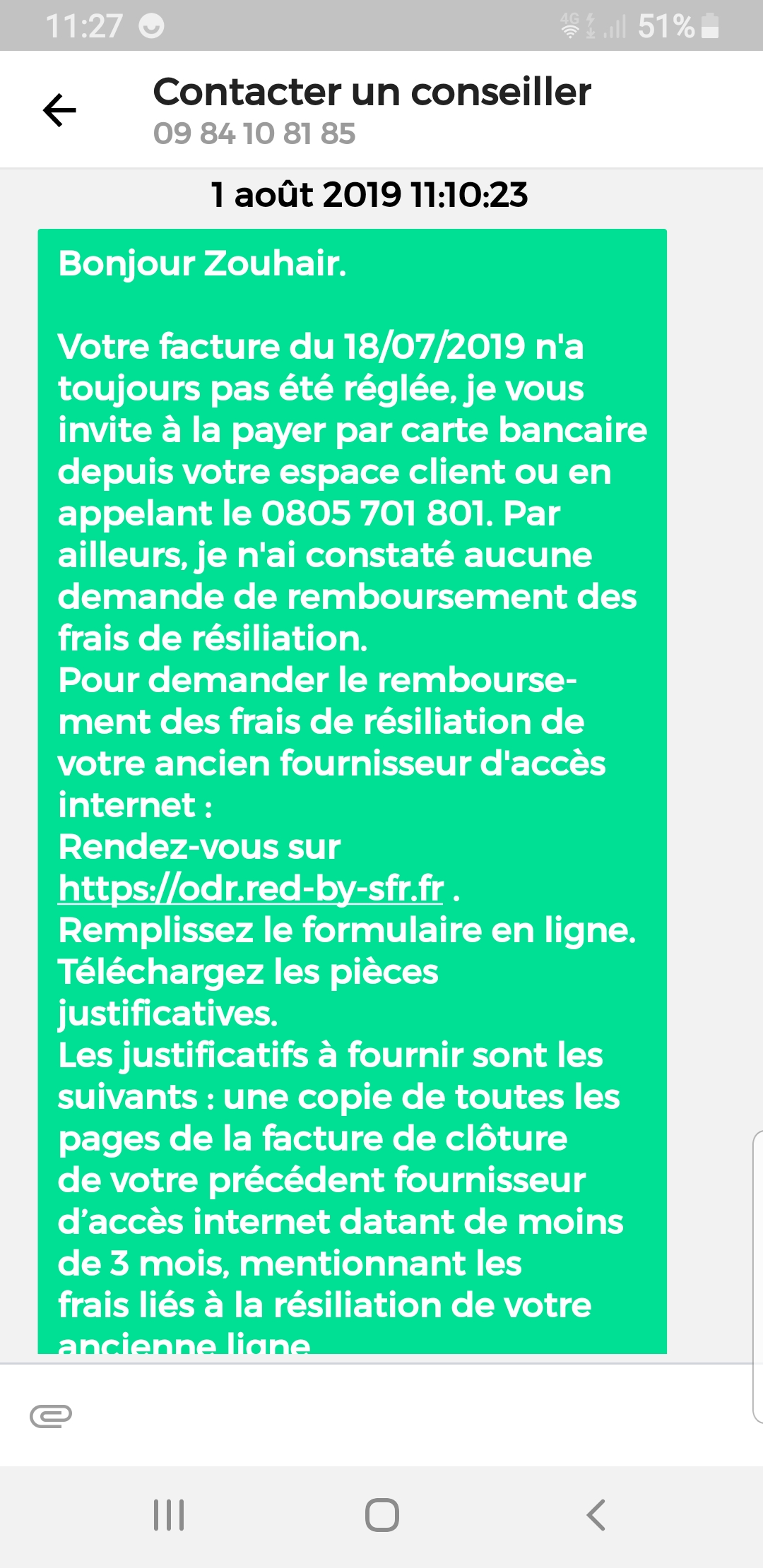Open recent apps from navigation bar

coord(169,1515)
